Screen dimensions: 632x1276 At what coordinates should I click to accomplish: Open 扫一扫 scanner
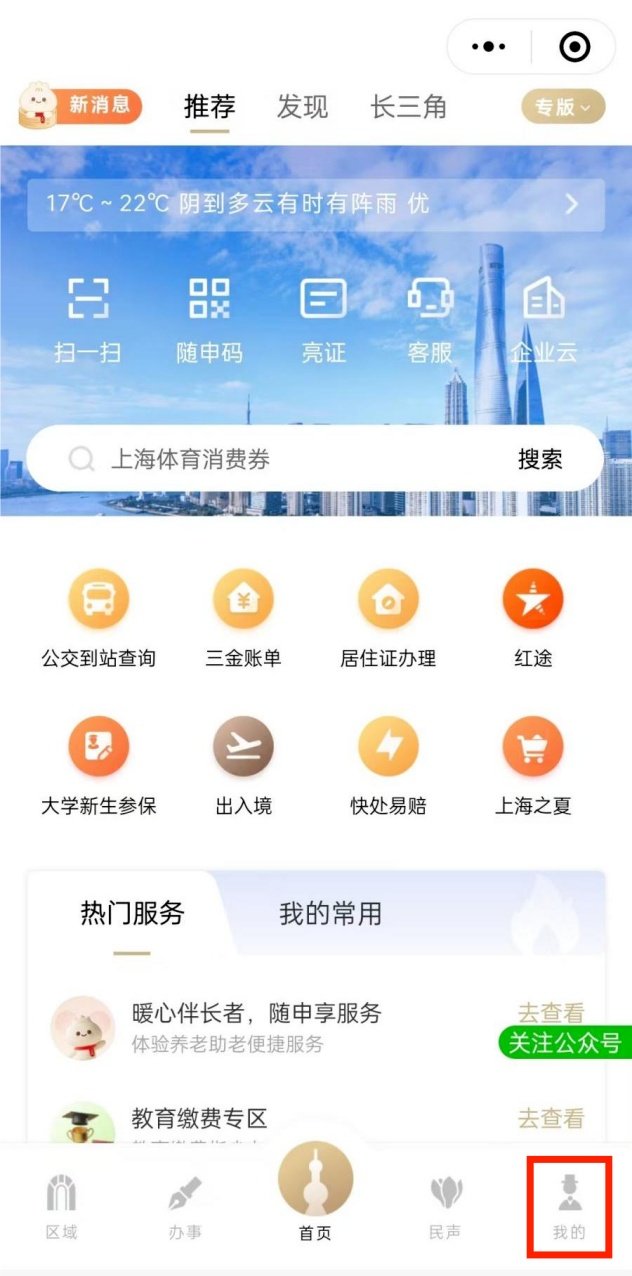pos(88,320)
